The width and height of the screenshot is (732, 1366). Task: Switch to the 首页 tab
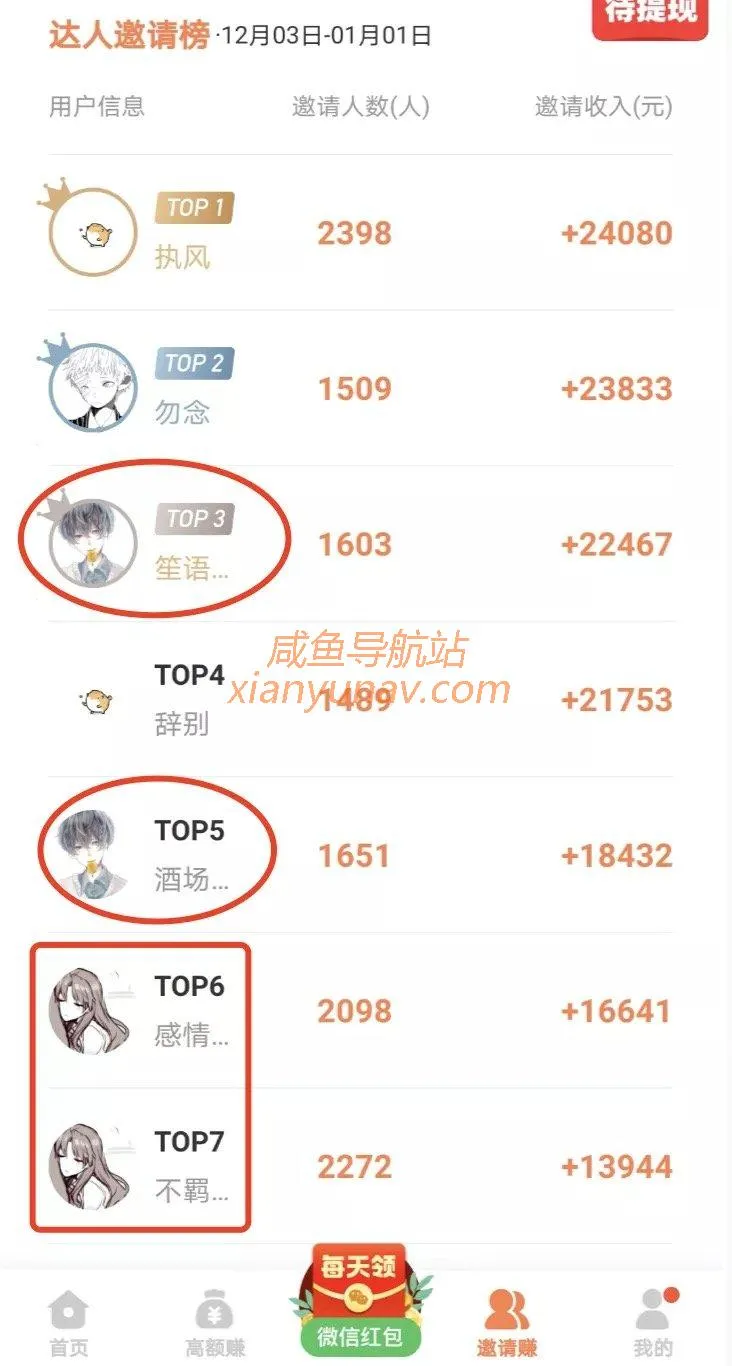pyautogui.click(x=68, y=1321)
